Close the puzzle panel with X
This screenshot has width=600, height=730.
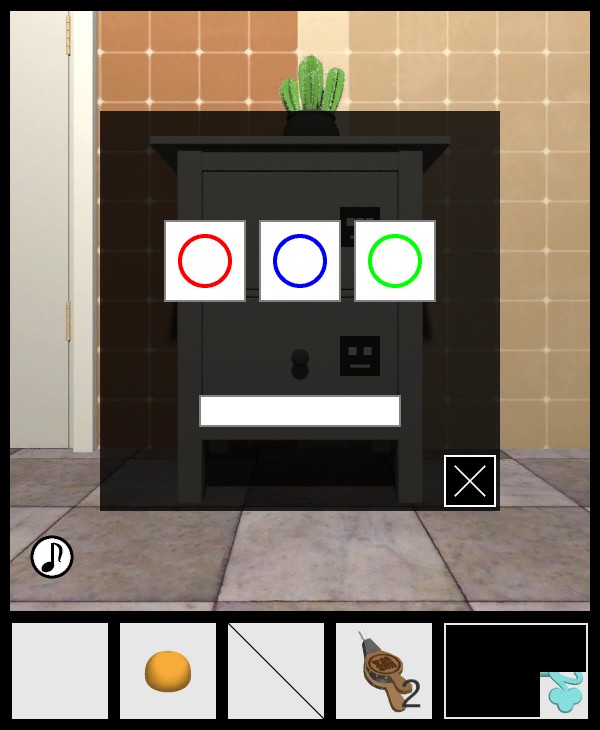point(470,481)
